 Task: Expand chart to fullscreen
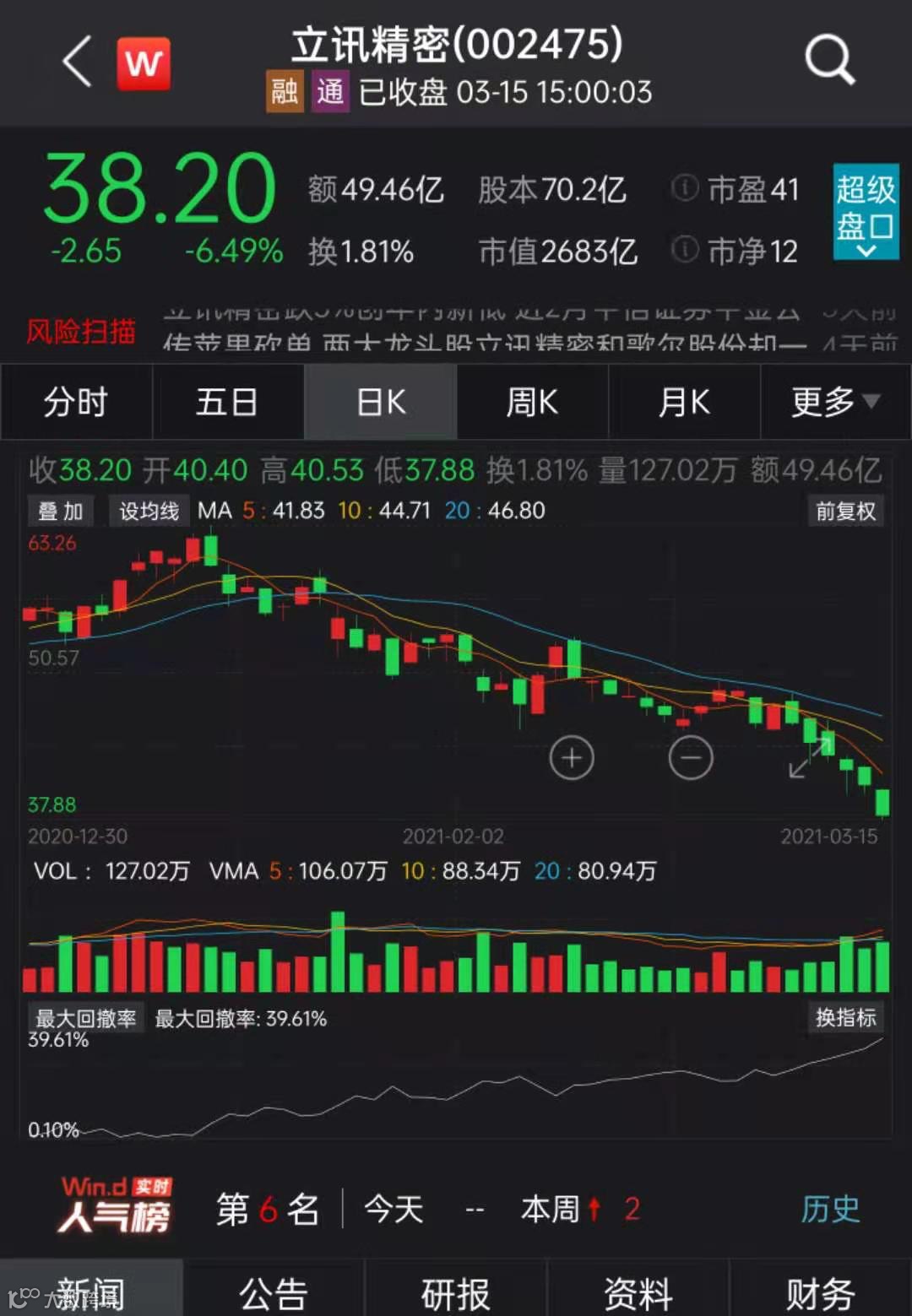click(x=808, y=757)
